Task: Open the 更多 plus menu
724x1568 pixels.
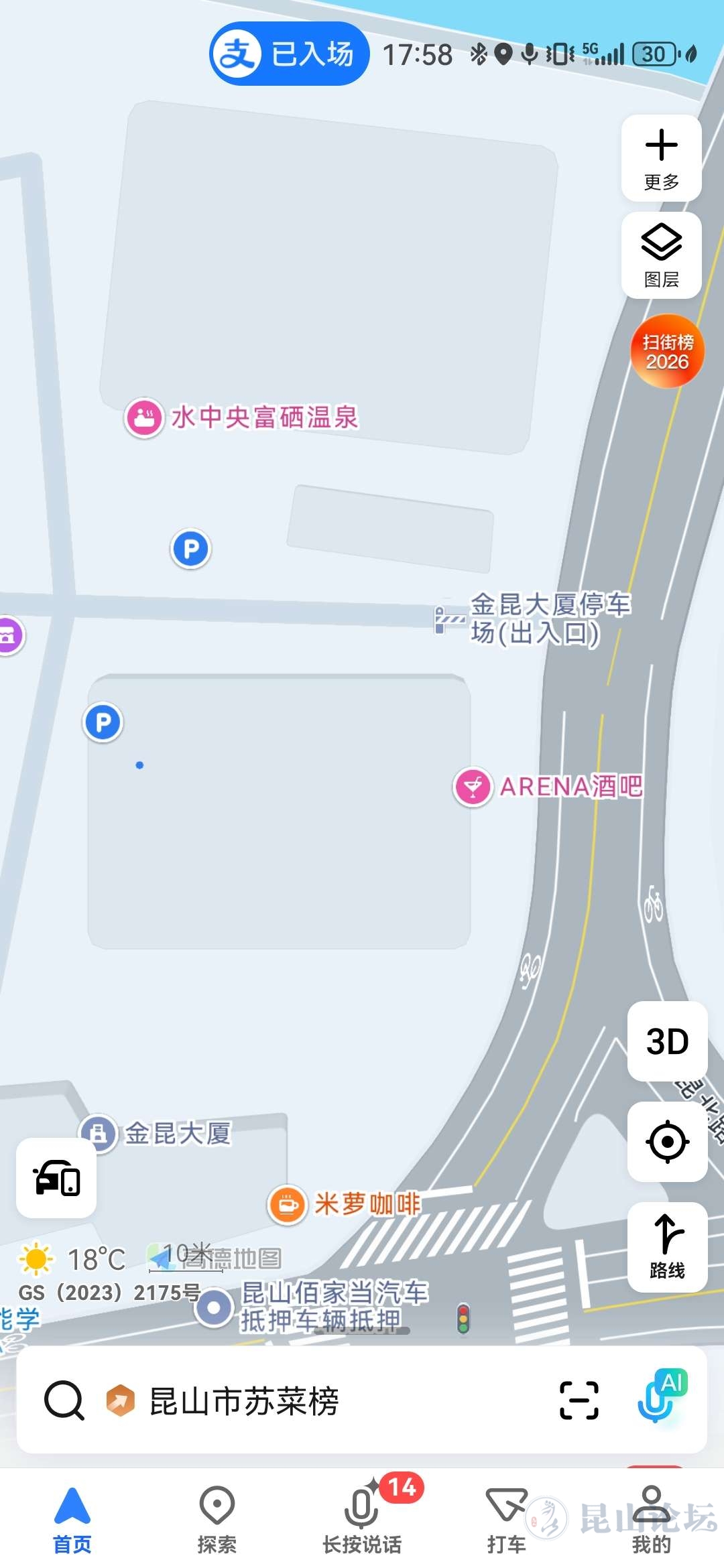Action: (661, 158)
